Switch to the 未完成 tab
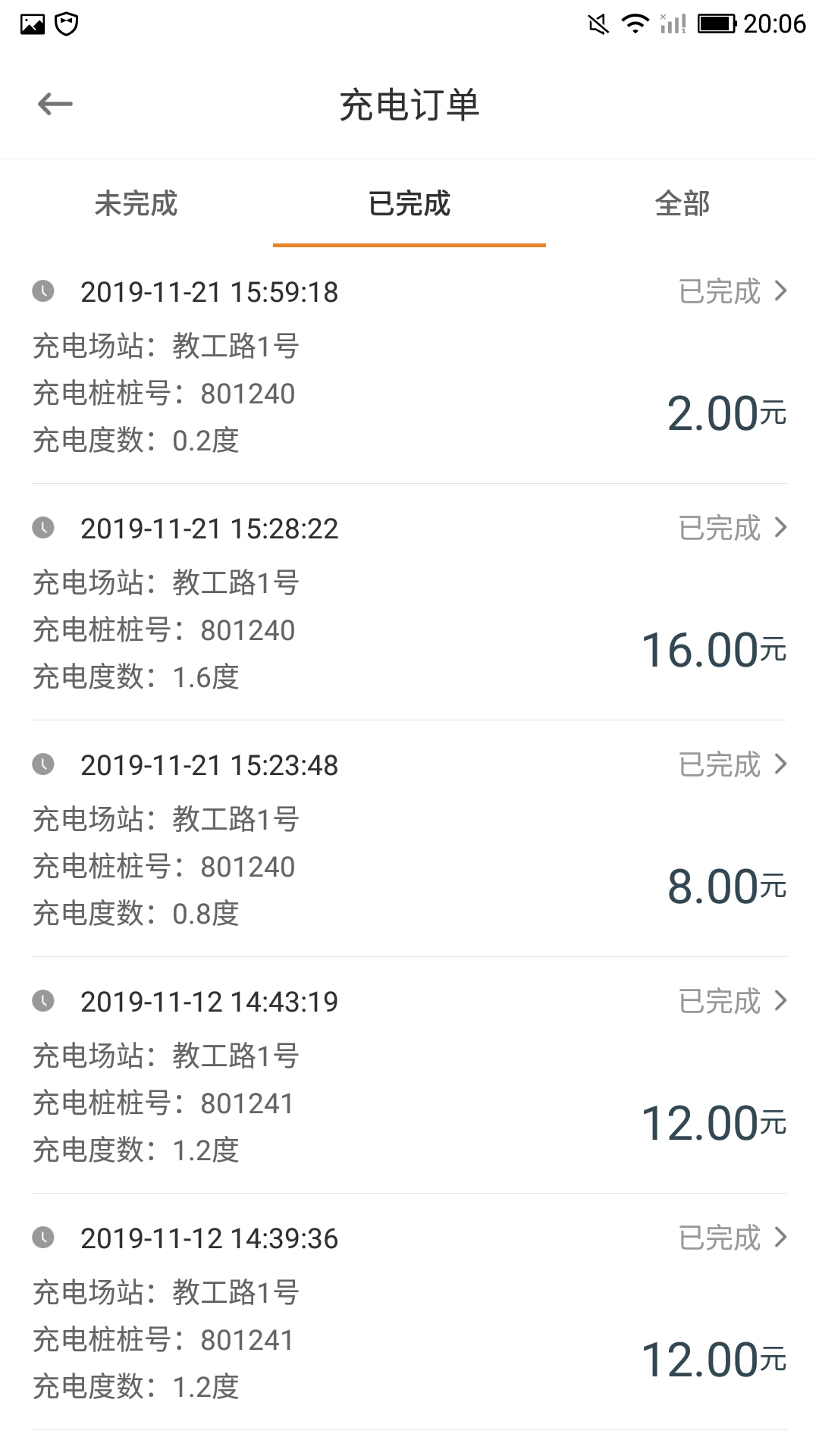 pyautogui.click(x=136, y=203)
